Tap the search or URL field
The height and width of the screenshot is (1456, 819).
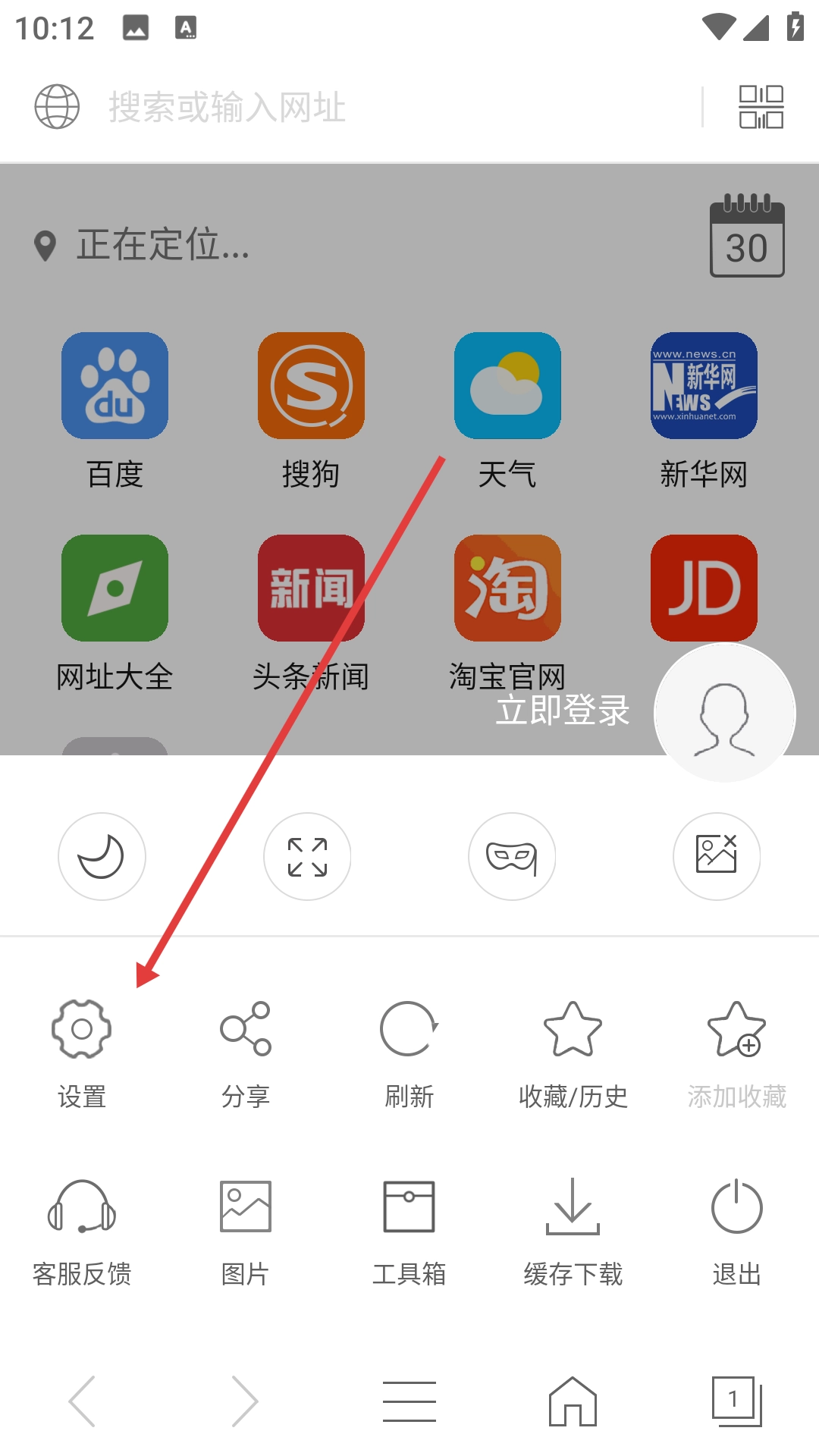(379, 107)
